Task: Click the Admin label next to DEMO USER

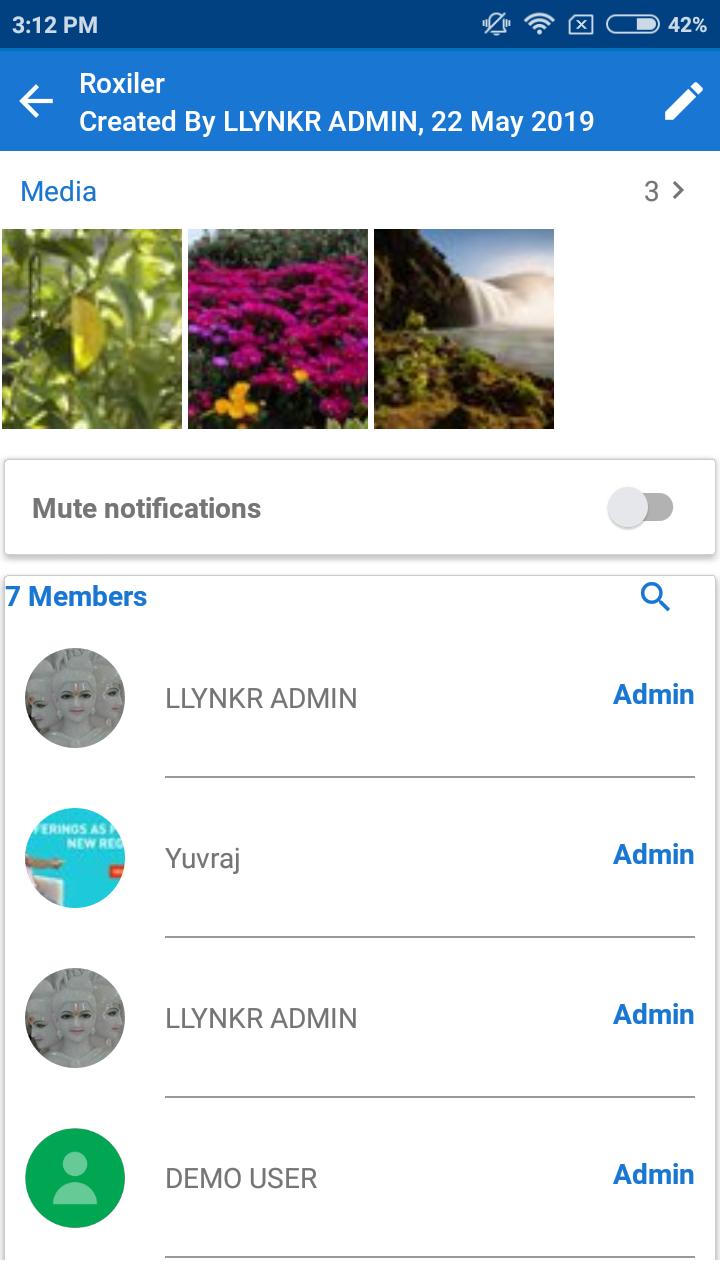Action: [653, 1175]
